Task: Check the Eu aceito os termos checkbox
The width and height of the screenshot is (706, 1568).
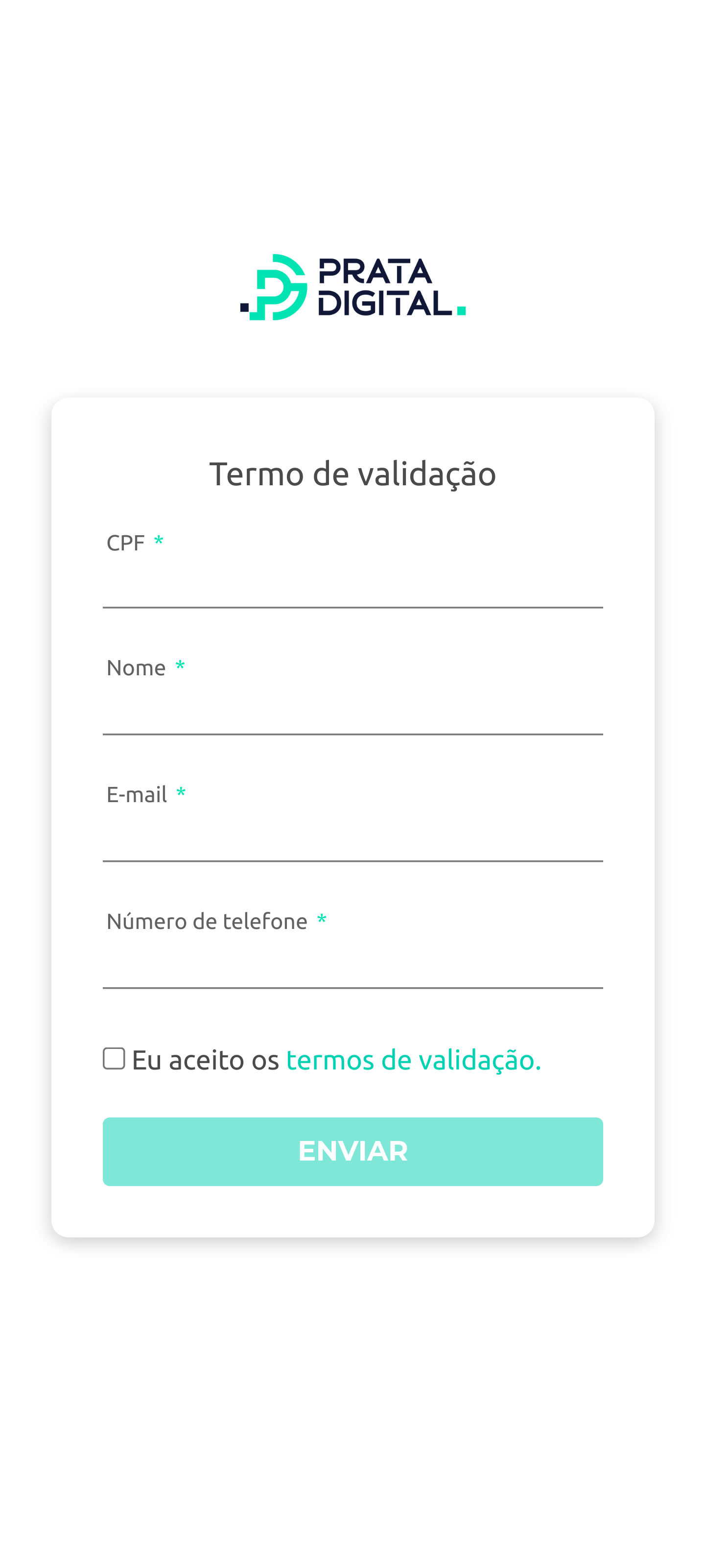Action: pos(114,1059)
